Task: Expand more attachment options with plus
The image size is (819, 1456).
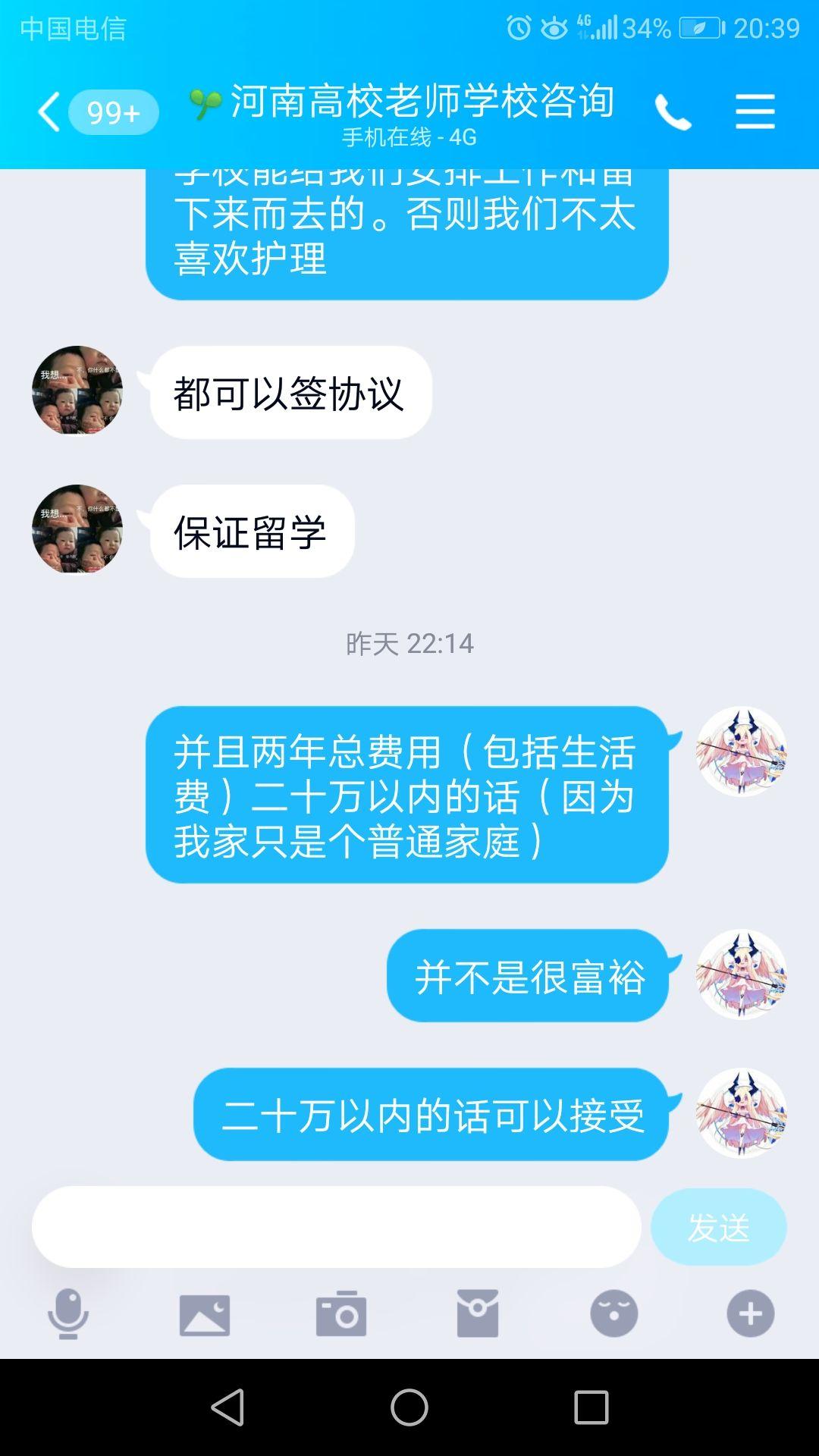Action: (751, 1313)
